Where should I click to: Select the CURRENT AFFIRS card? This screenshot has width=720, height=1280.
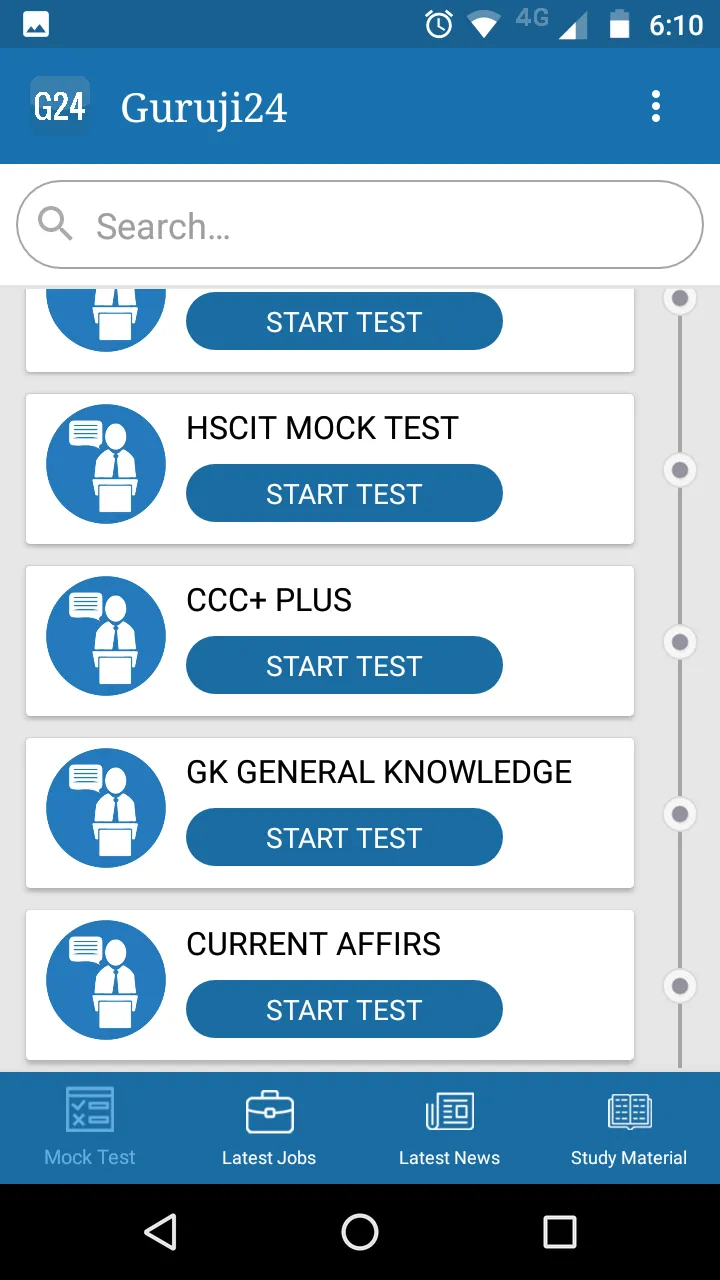tap(330, 984)
